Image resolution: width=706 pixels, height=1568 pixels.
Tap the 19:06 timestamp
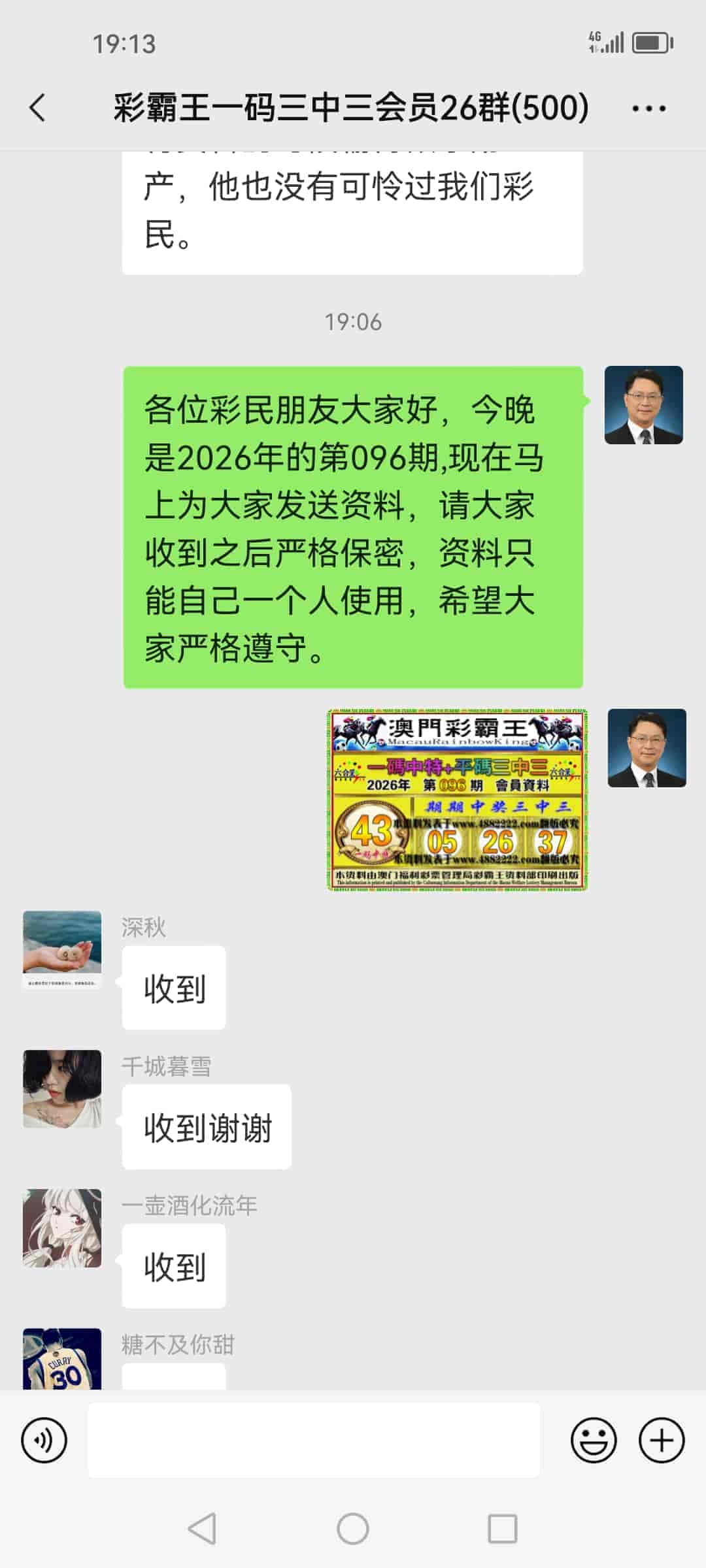pyautogui.click(x=353, y=321)
